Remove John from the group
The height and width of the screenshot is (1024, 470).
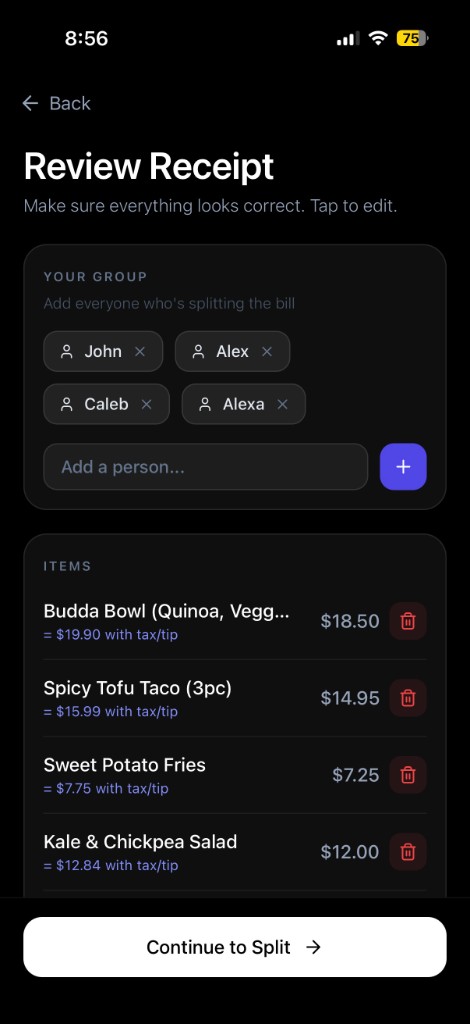(140, 351)
